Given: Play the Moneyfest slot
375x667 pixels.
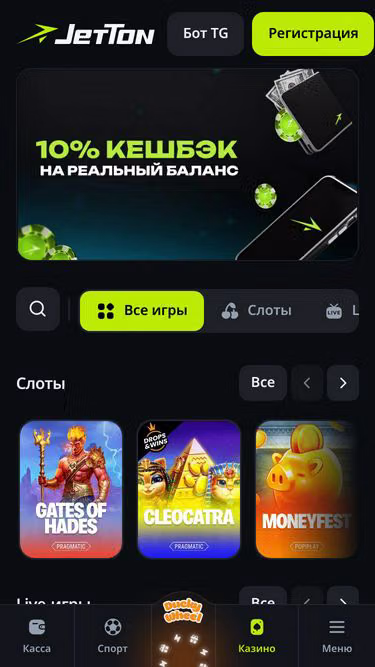Looking at the screenshot, I should pyautogui.click(x=306, y=489).
